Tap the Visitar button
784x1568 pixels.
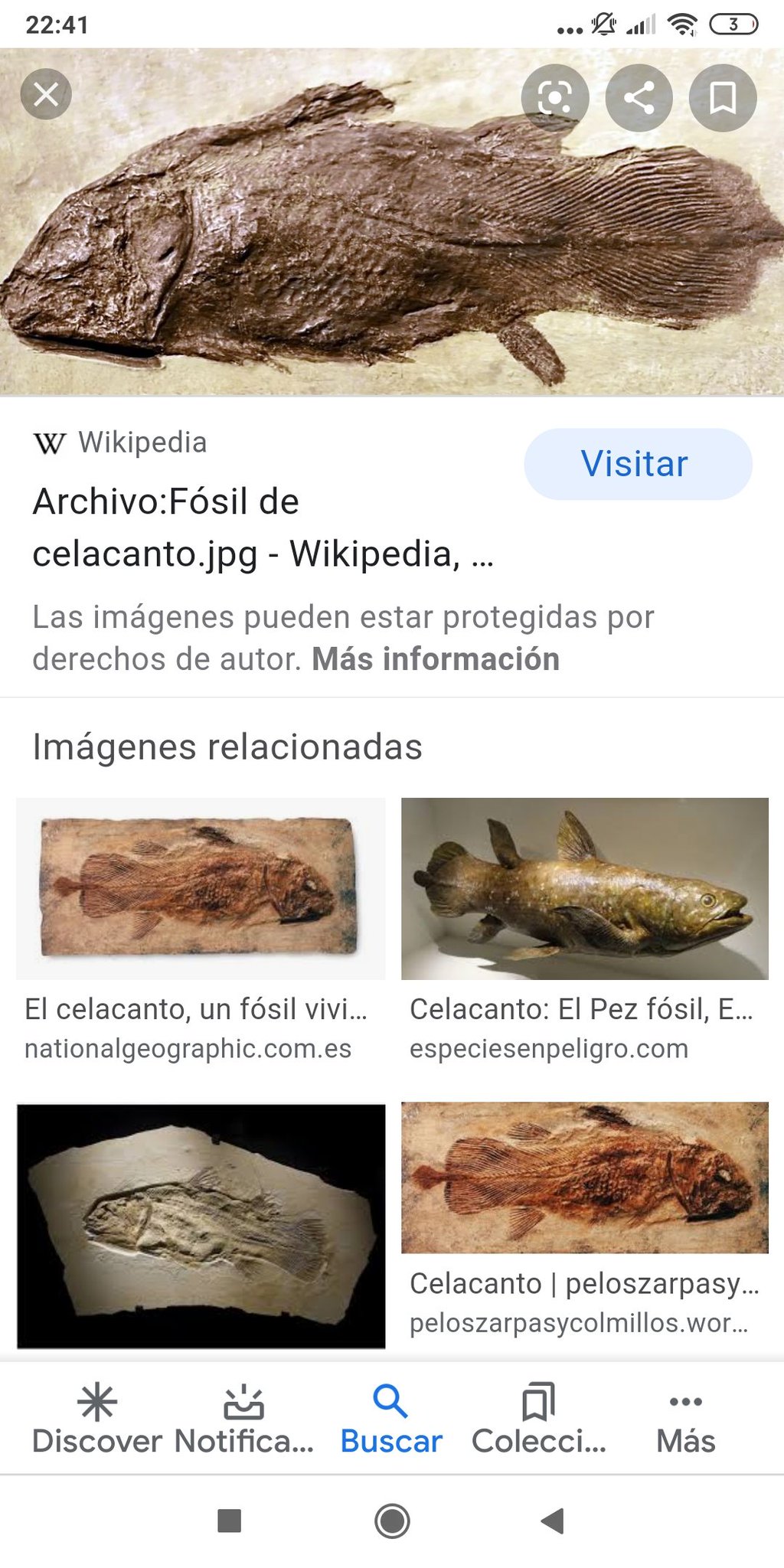pyautogui.click(x=638, y=464)
